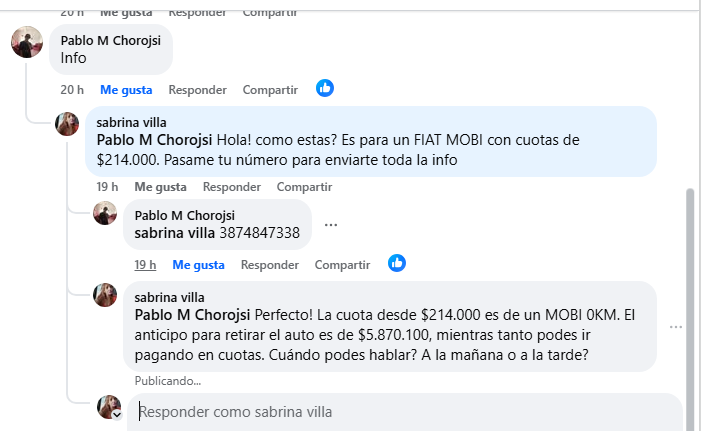Tap Responder under the 3874847338 reply

pos(270,265)
